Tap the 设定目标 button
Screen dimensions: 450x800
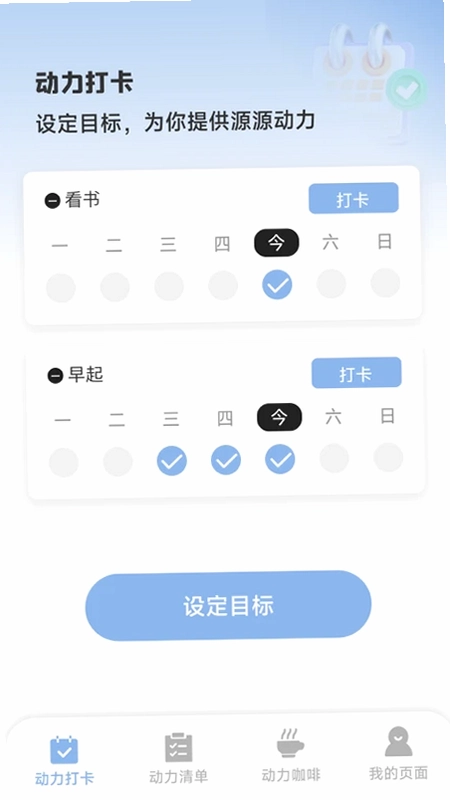click(x=228, y=606)
